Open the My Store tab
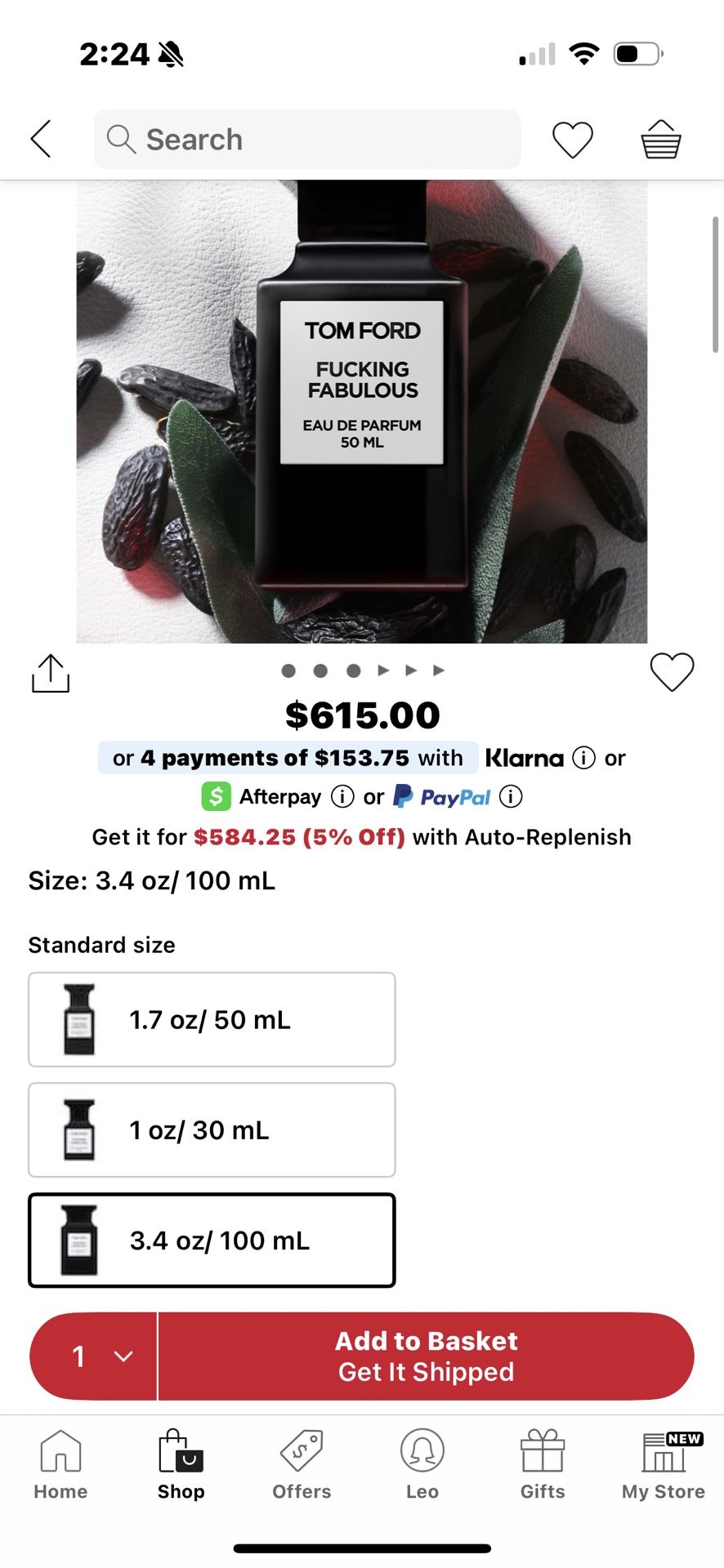The image size is (724, 1568). pyautogui.click(x=663, y=1465)
